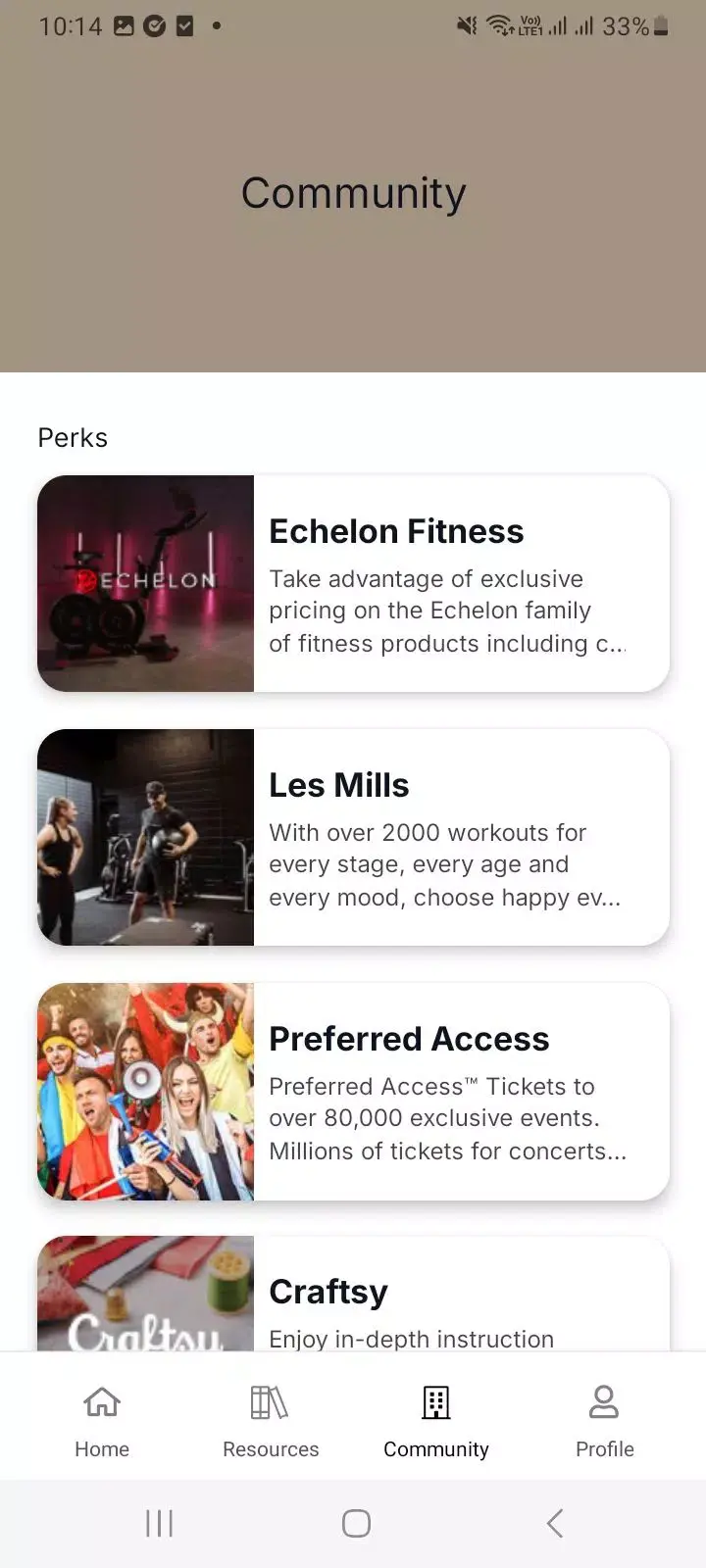Tap the Perks section heading
Viewport: 706px width, 1568px height.
click(x=72, y=438)
